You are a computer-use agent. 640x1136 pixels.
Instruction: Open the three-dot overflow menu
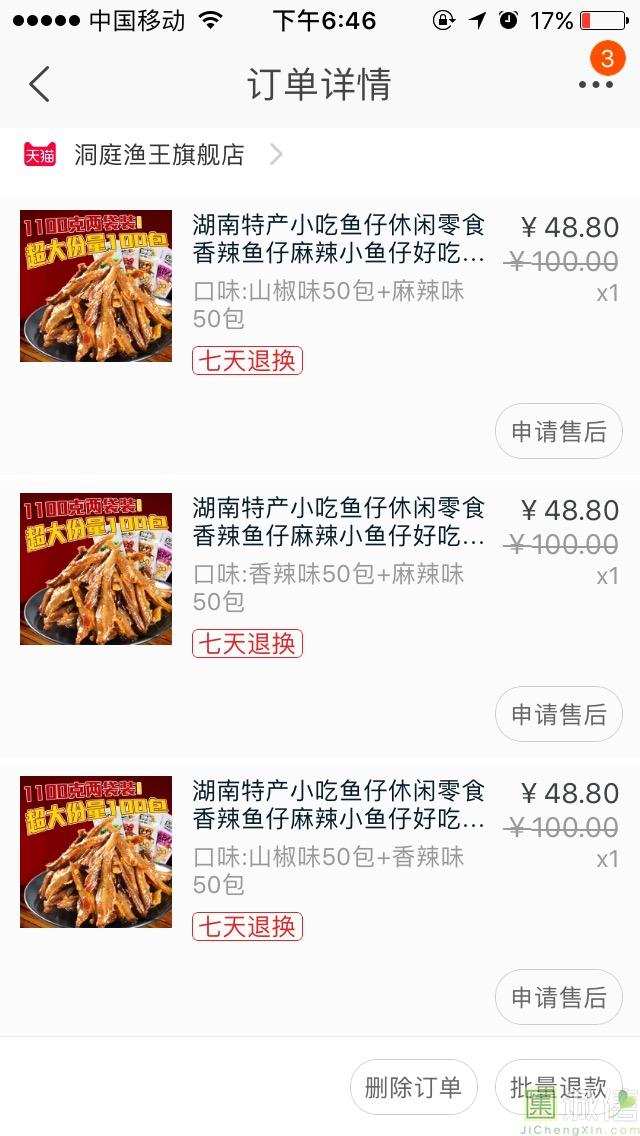[x=595, y=85]
